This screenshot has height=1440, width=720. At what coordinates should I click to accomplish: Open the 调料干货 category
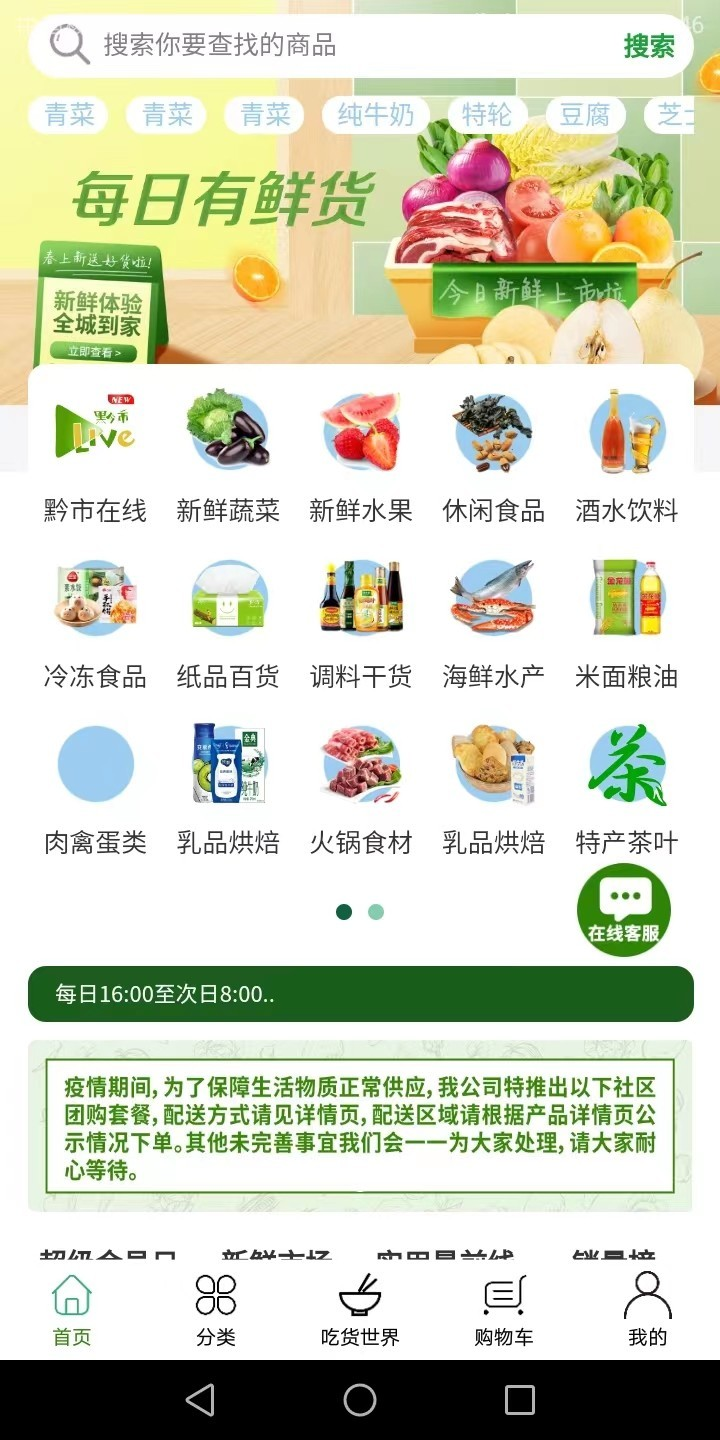click(x=360, y=597)
